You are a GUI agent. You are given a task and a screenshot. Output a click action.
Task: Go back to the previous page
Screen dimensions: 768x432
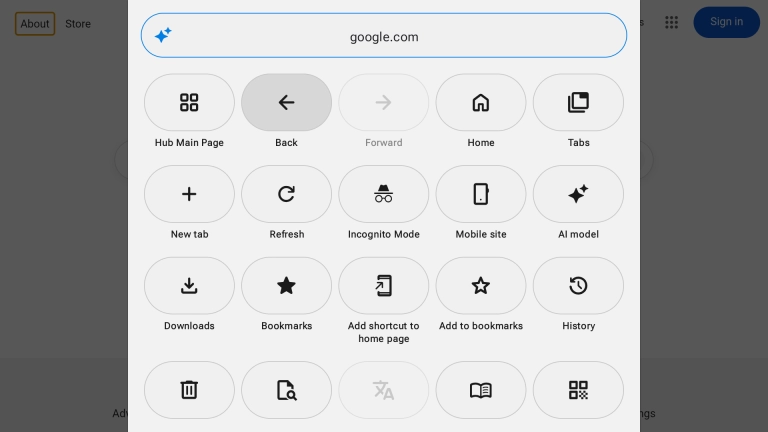click(x=286, y=102)
